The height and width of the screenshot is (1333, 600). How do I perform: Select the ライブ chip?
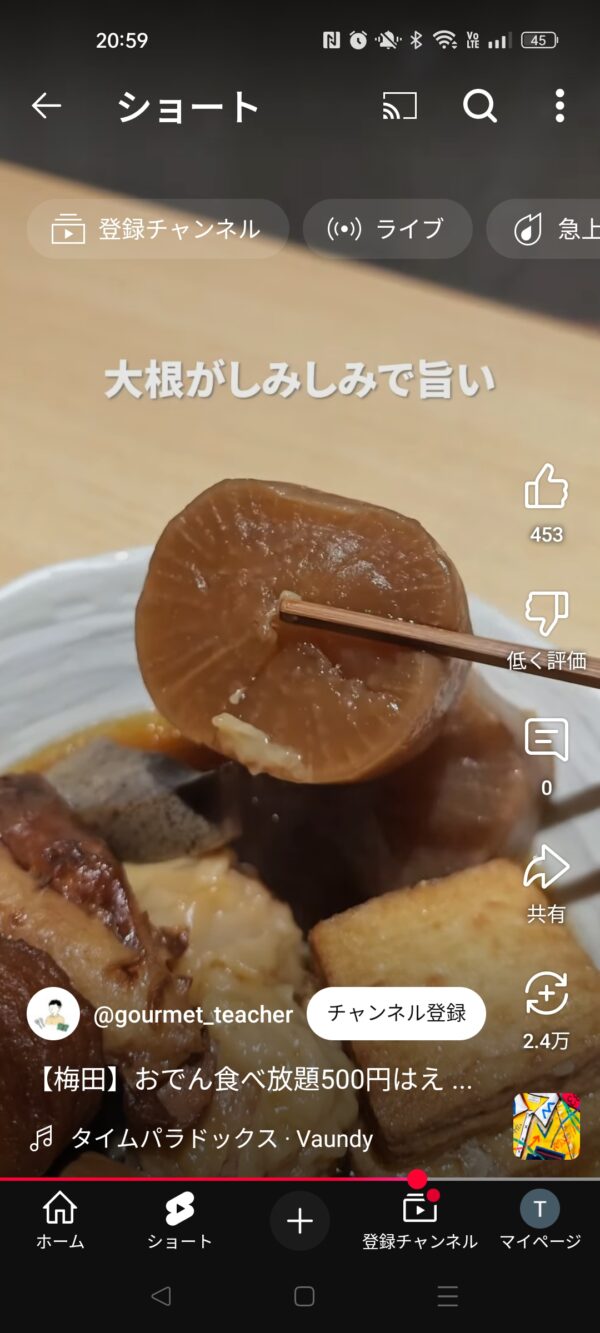(387, 229)
